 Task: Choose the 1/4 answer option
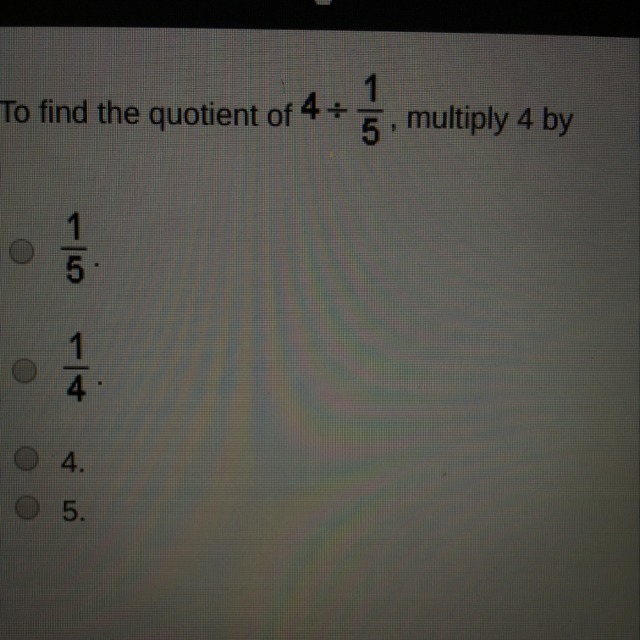coord(24,370)
